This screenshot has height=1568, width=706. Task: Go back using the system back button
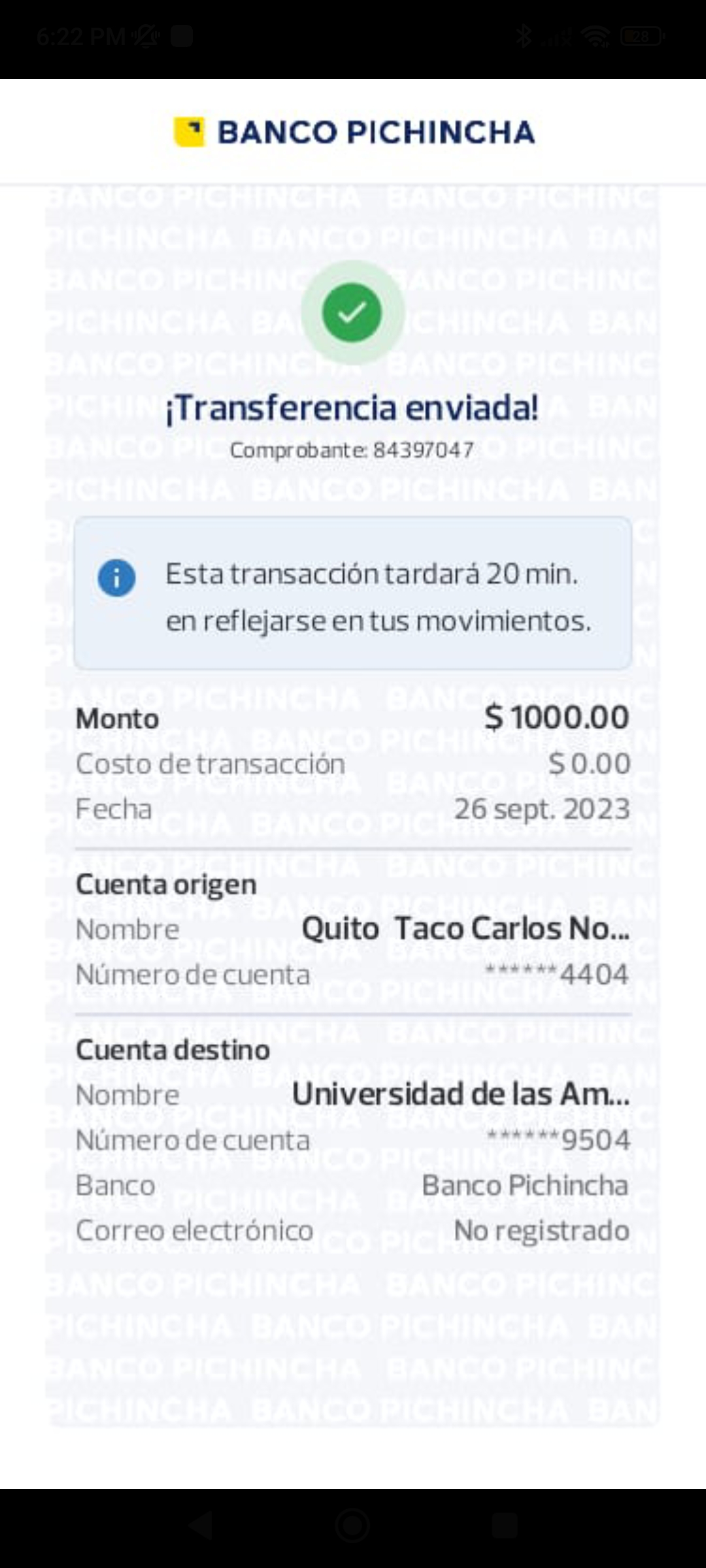[x=201, y=1526]
